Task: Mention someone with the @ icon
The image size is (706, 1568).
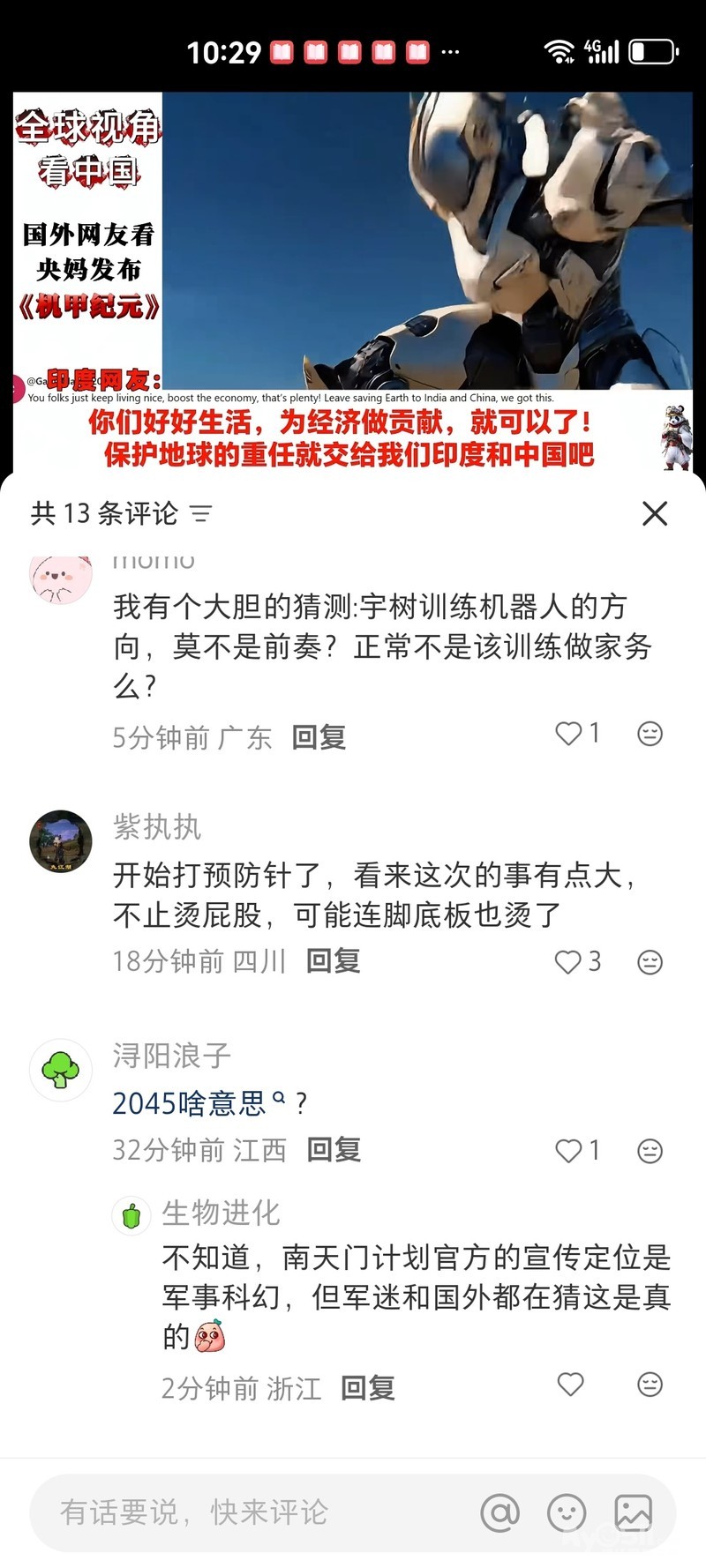Action: pyautogui.click(x=499, y=1513)
